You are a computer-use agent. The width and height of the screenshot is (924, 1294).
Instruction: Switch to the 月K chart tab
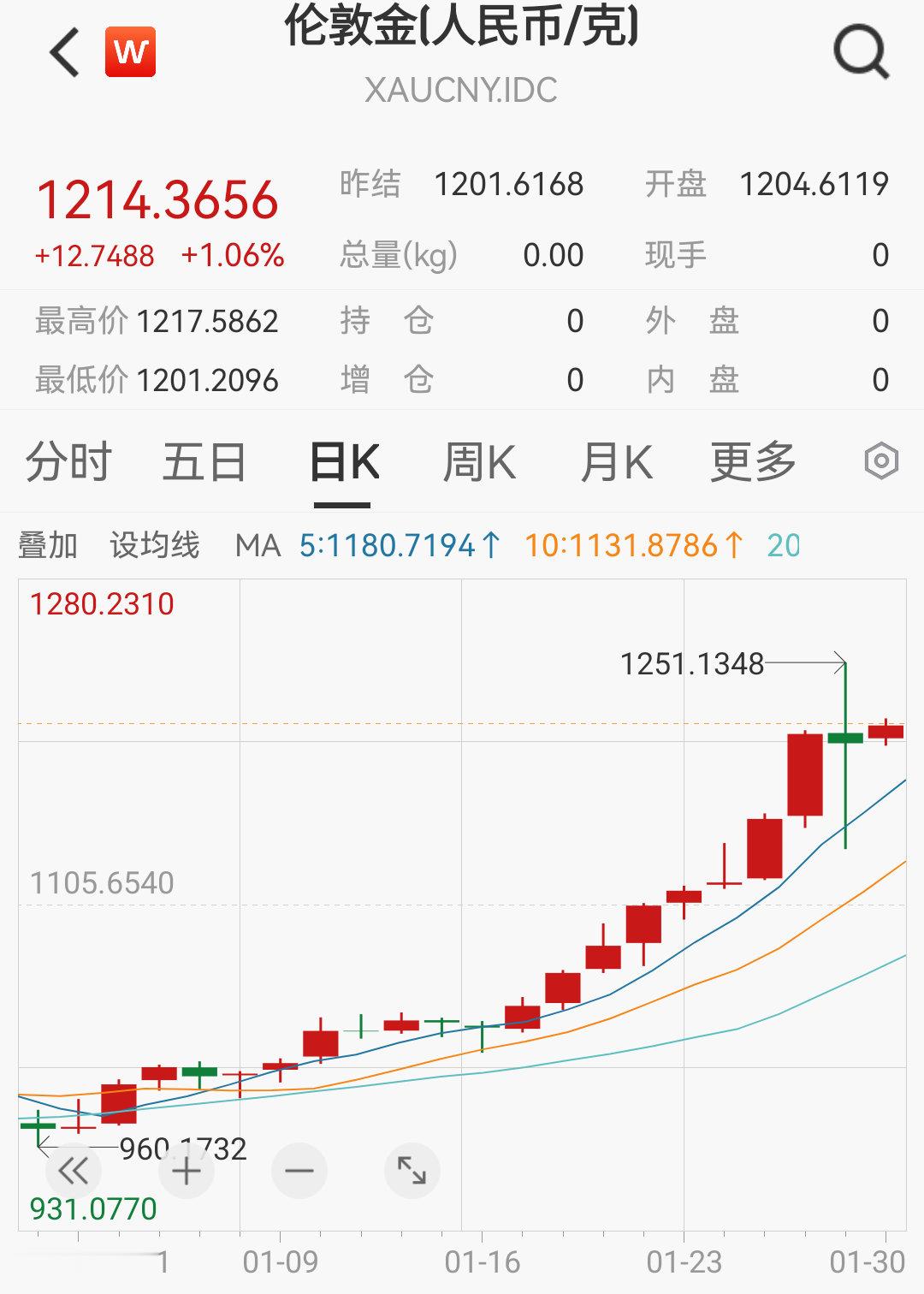pyautogui.click(x=616, y=463)
